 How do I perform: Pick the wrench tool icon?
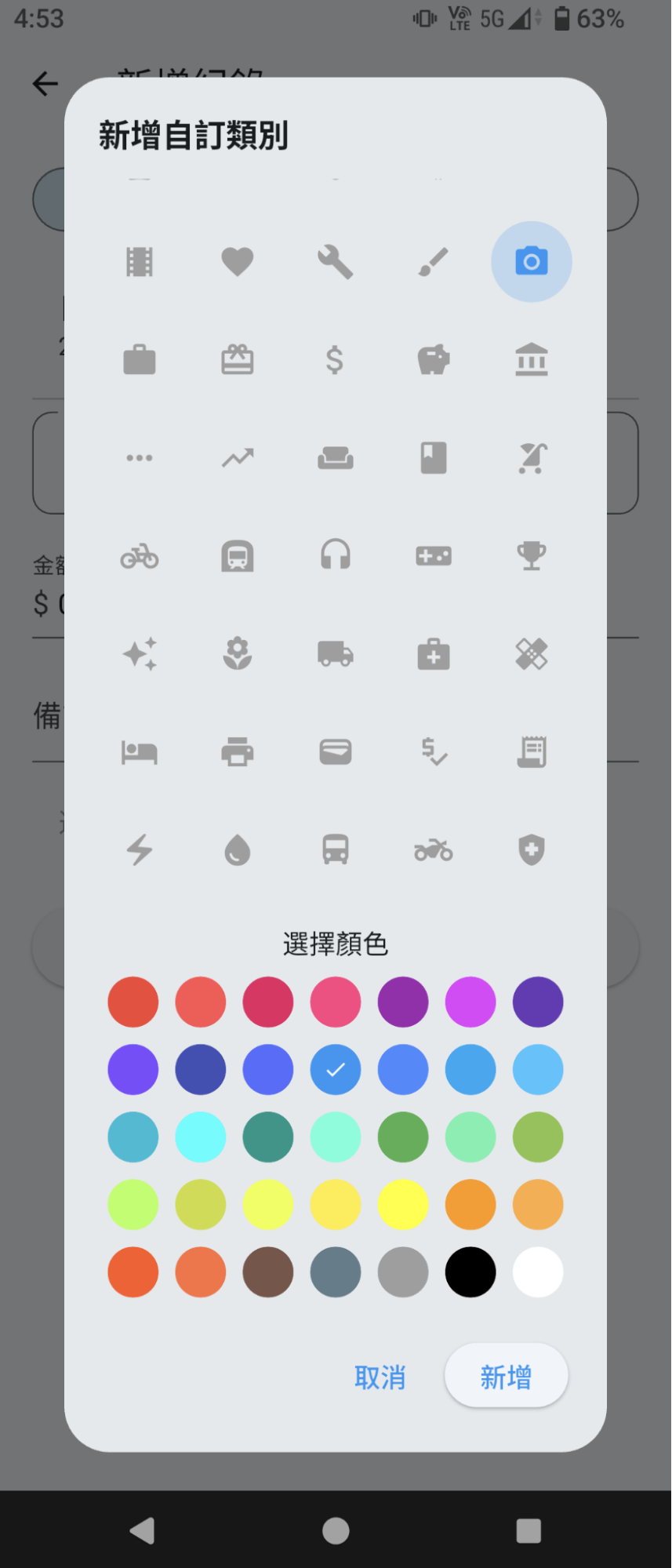click(x=336, y=262)
